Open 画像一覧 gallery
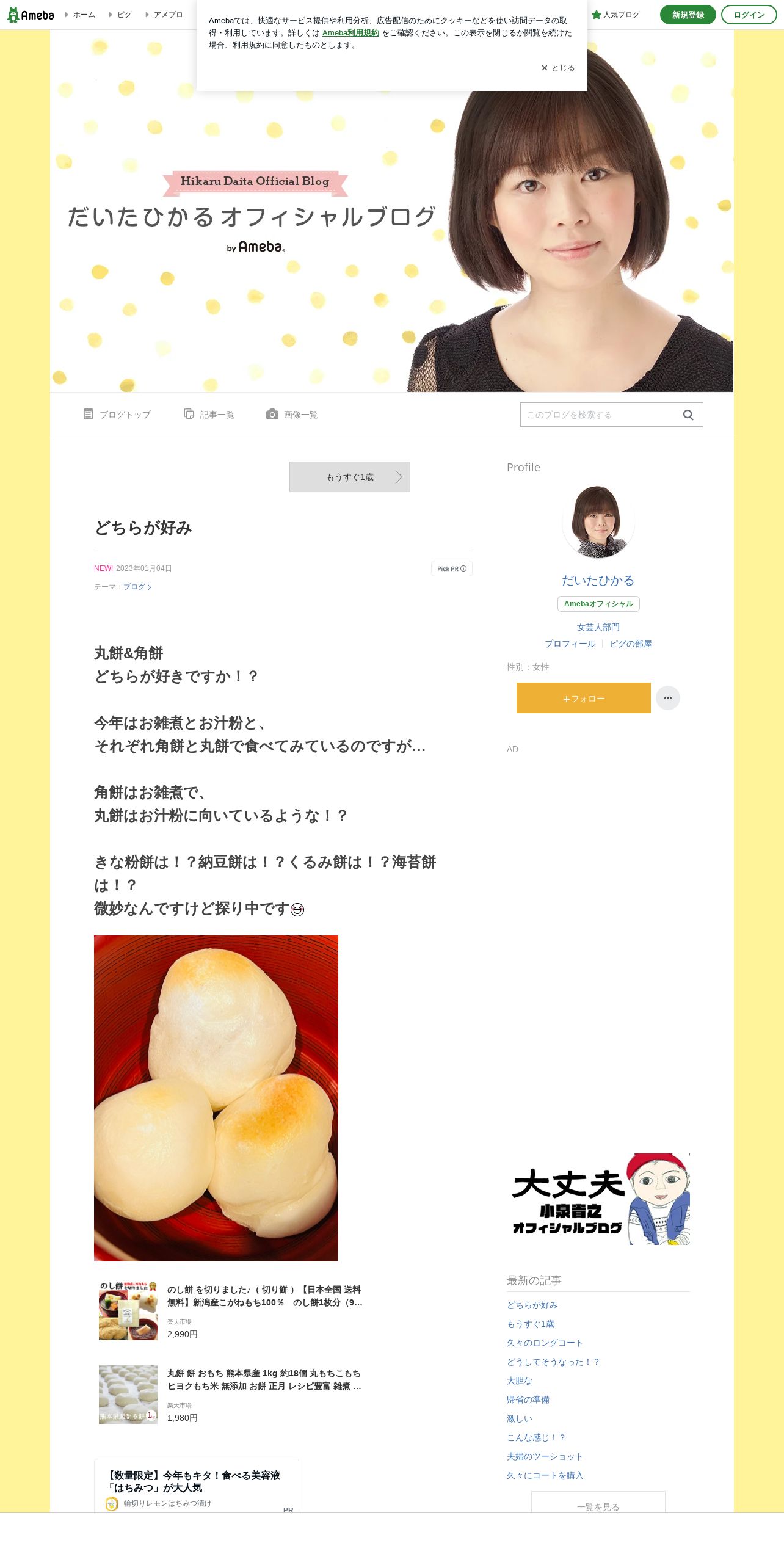This screenshot has height=1568, width=784. click(292, 415)
